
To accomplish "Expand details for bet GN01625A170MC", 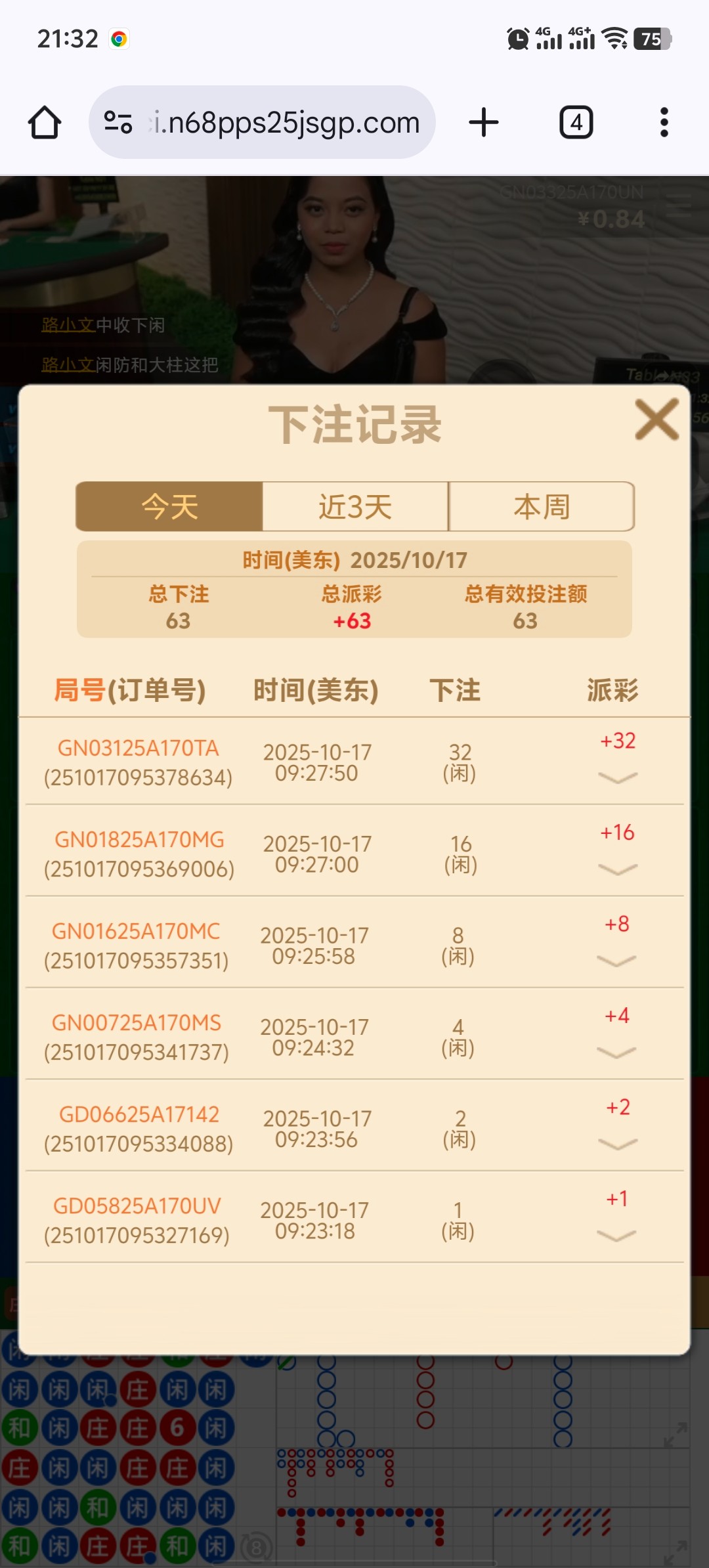I will [616, 961].
